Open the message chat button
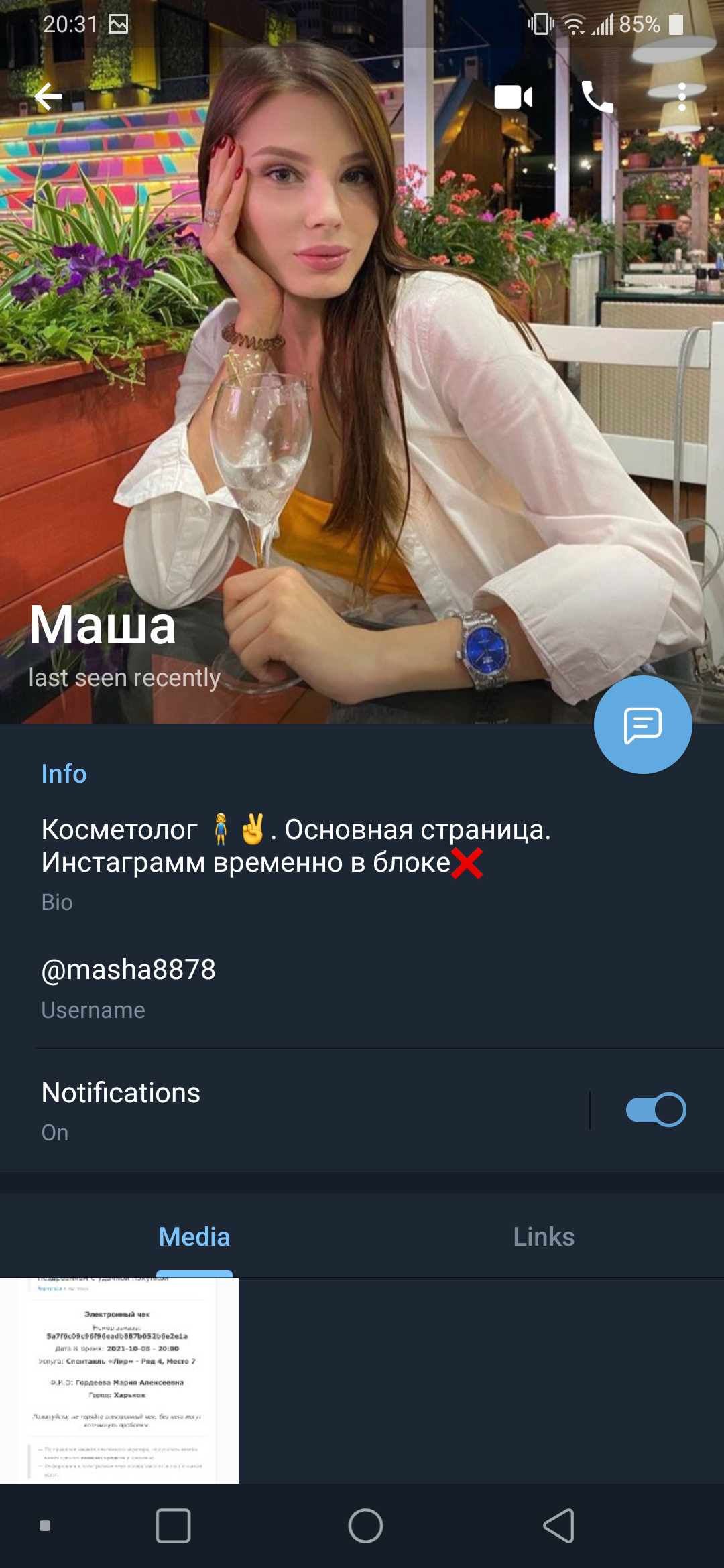The image size is (724, 1568). (643, 724)
